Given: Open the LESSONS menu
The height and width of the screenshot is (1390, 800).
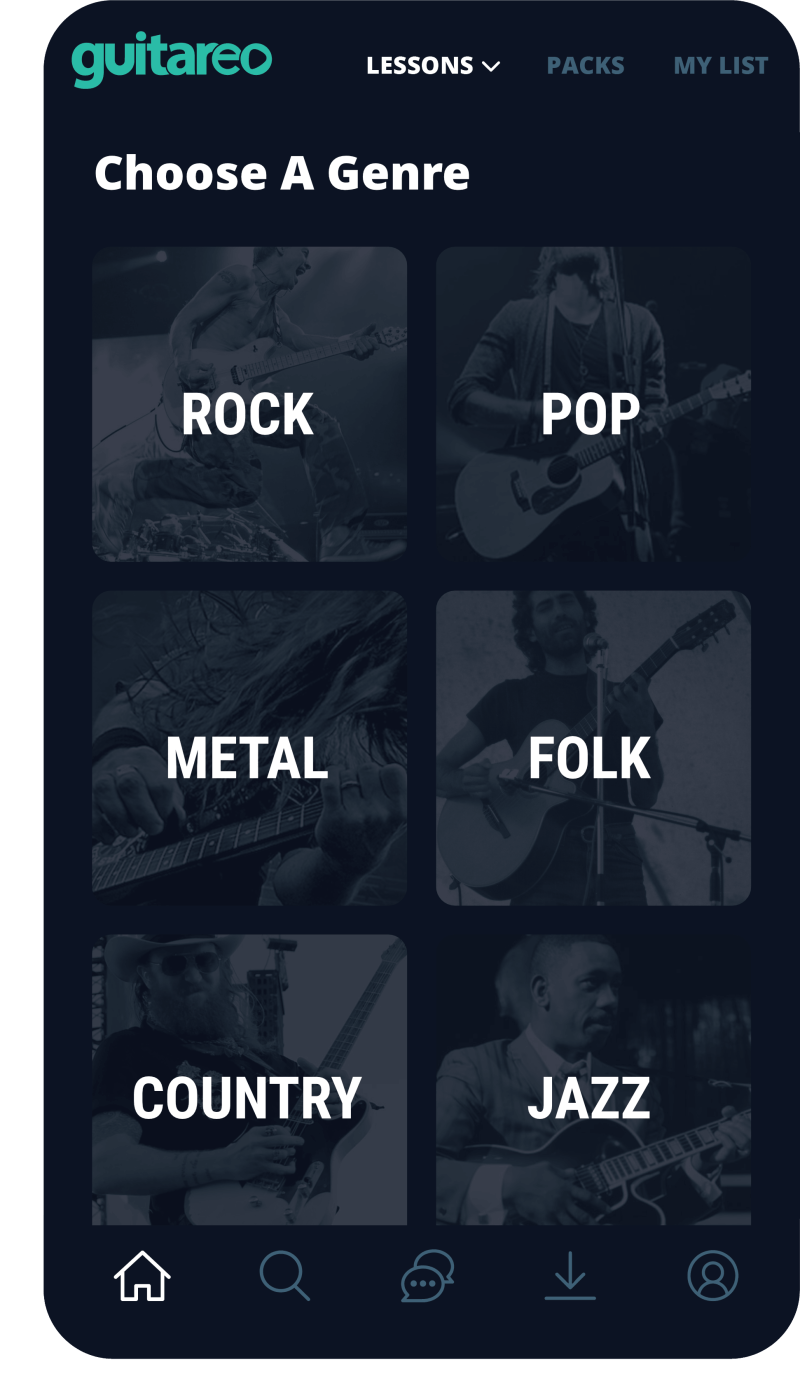Looking at the screenshot, I should [x=420, y=65].
